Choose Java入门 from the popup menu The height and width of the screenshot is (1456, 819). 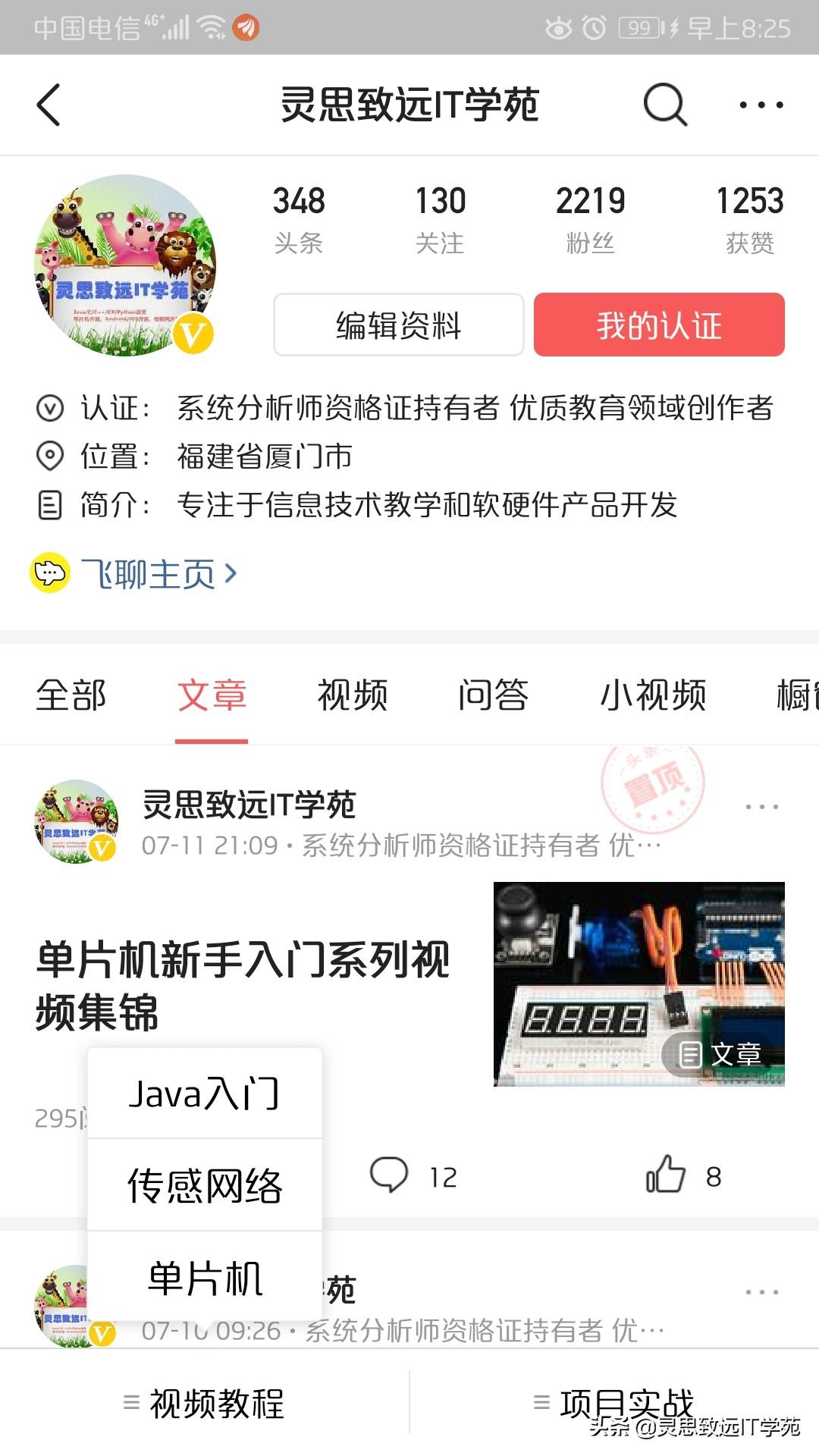click(205, 1094)
